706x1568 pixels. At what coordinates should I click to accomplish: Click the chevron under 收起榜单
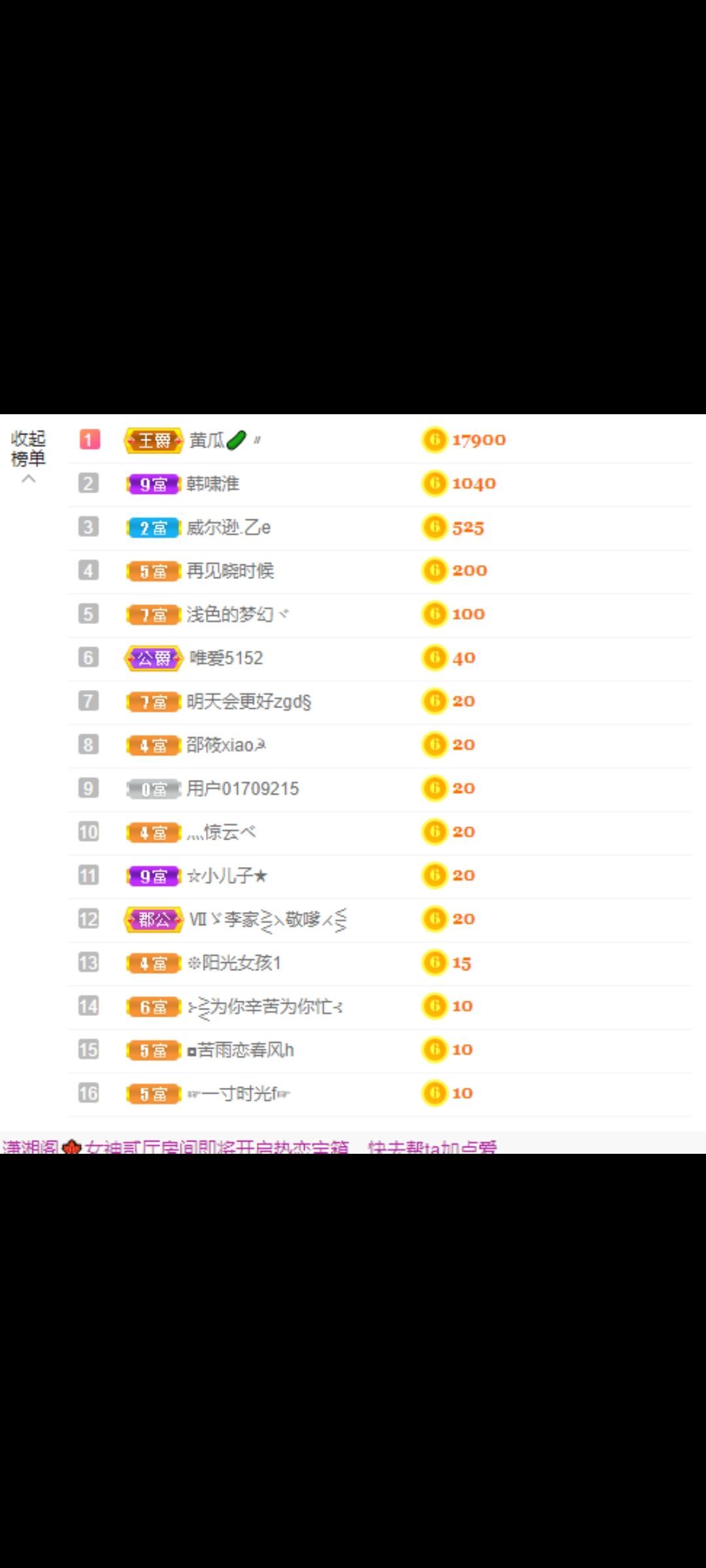[28, 479]
